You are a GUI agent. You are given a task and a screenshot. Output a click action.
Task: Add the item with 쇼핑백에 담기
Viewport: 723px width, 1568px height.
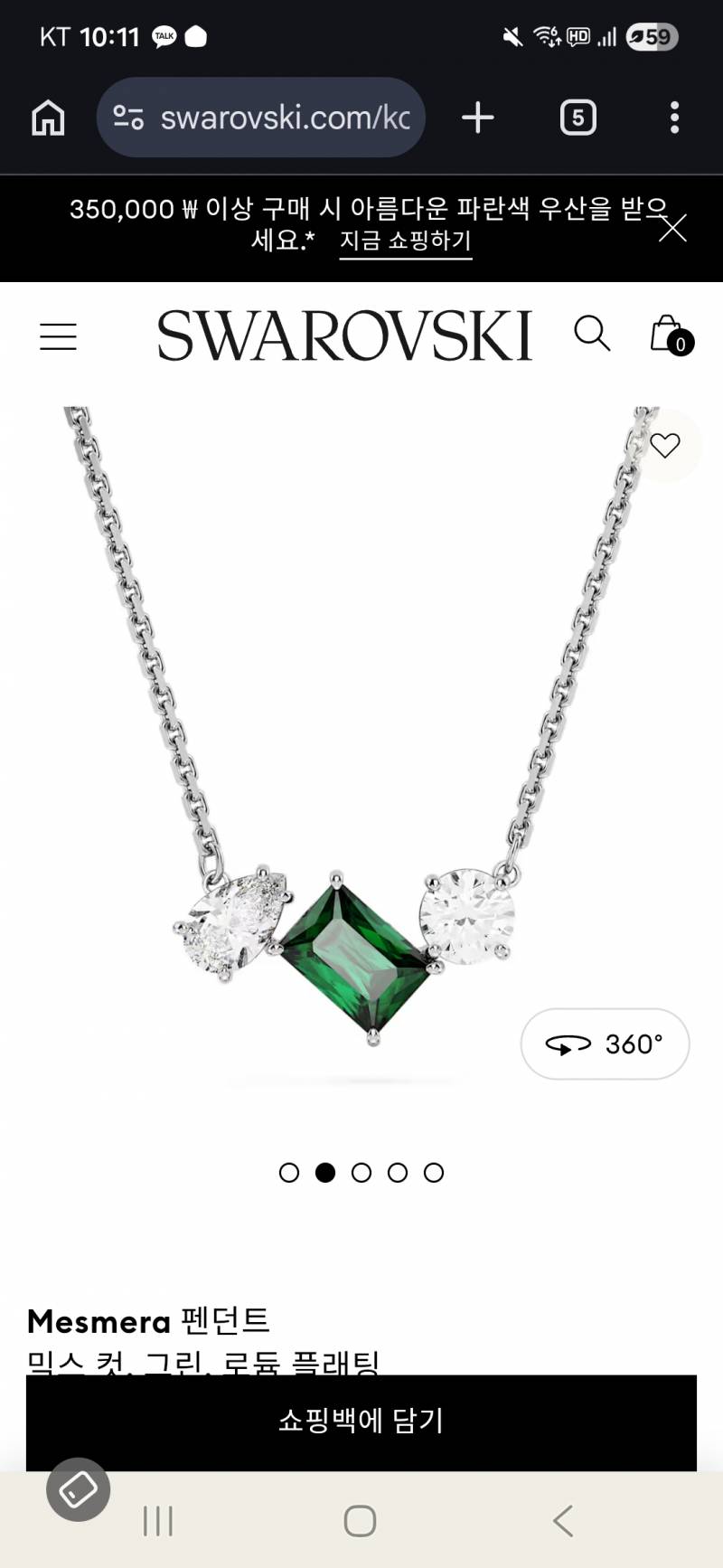pos(361,1421)
